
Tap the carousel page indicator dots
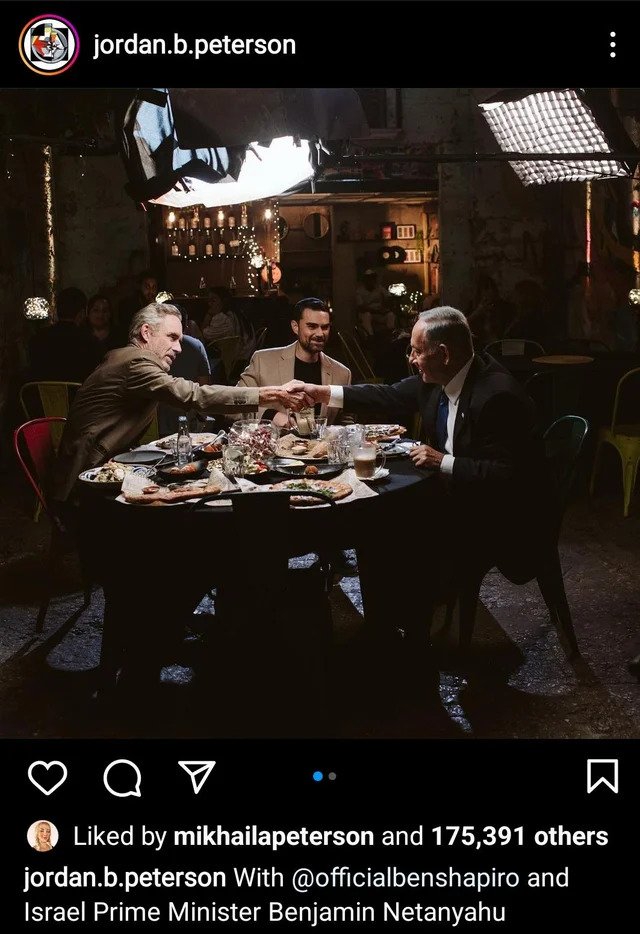click(324, 776)
